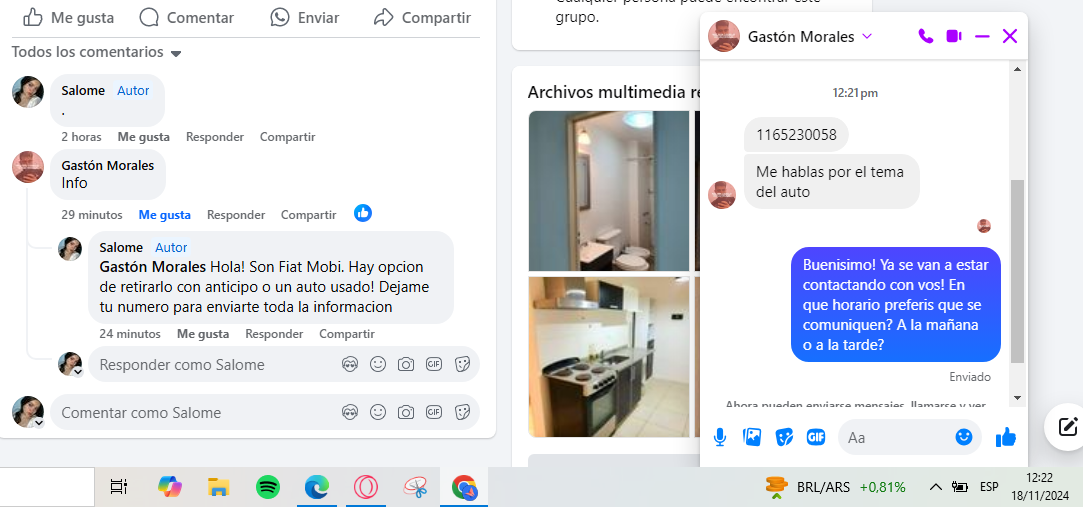
Task: Open chat options next to Gastón Morales name
Action: [867, 36]
